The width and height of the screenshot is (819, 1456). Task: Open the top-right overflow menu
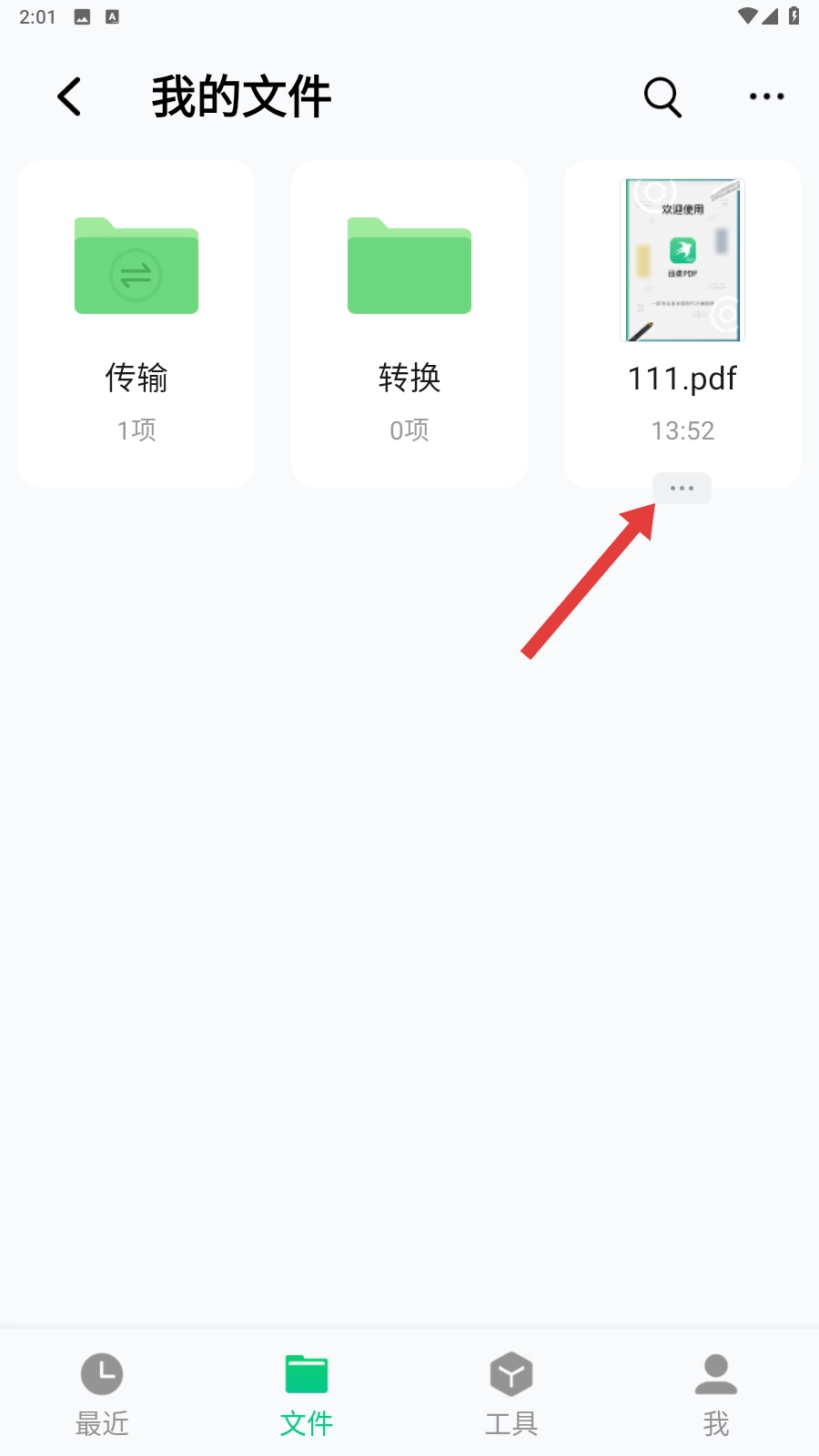766,96
